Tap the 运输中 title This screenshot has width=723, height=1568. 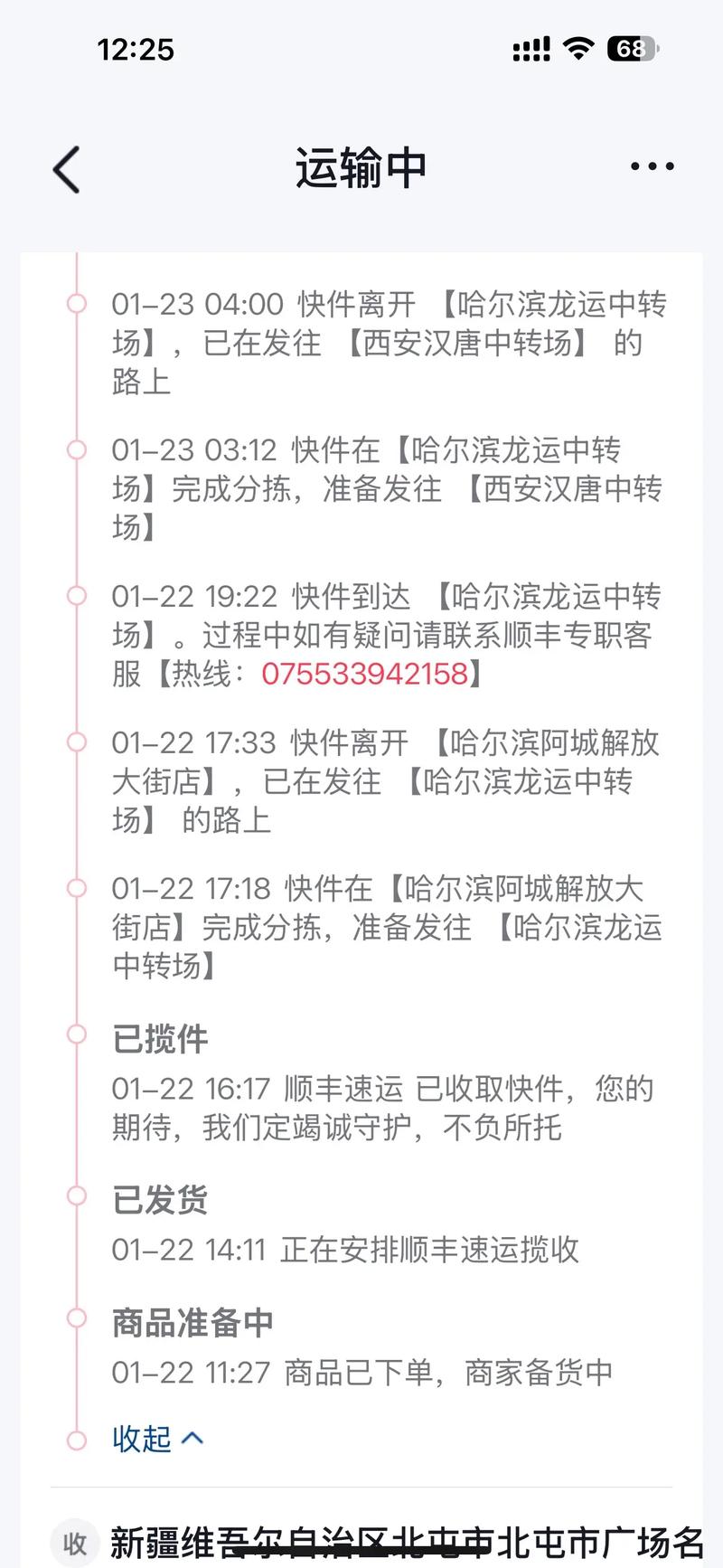[x=361, y=168]
